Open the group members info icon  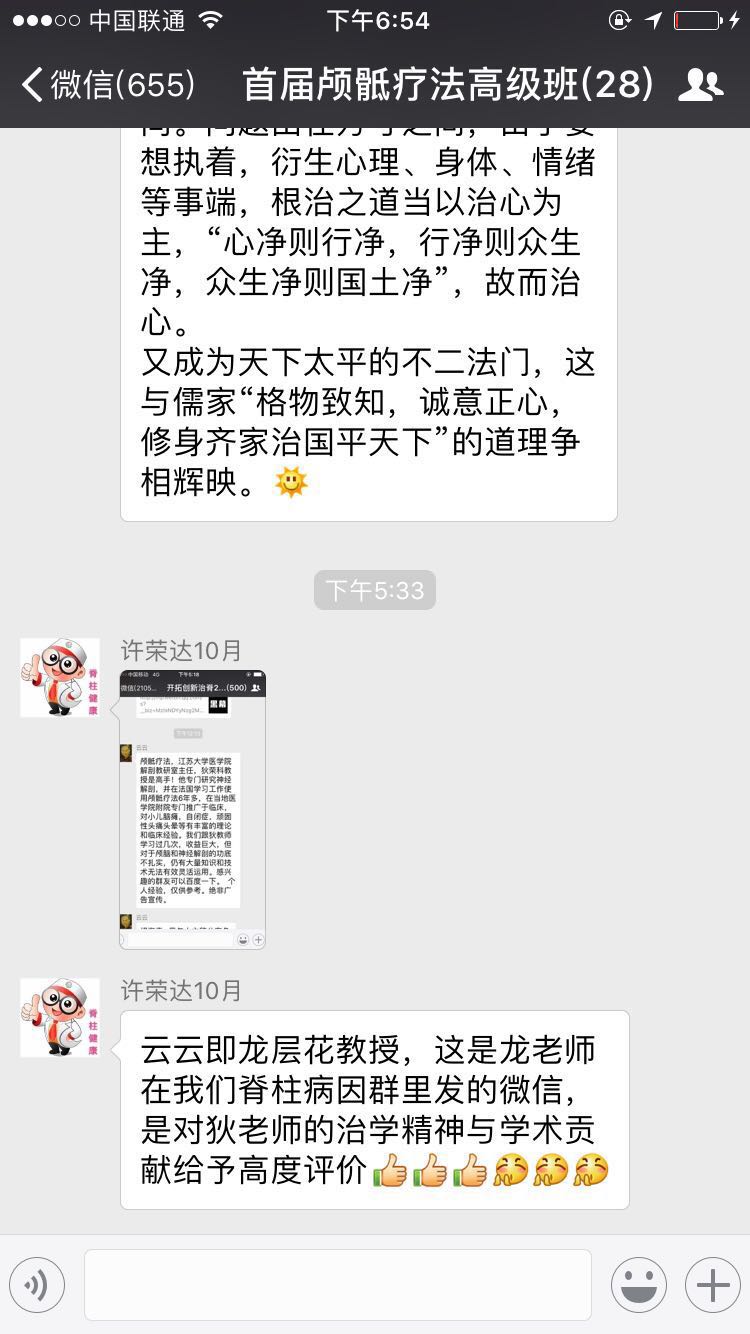coord(700,85)
